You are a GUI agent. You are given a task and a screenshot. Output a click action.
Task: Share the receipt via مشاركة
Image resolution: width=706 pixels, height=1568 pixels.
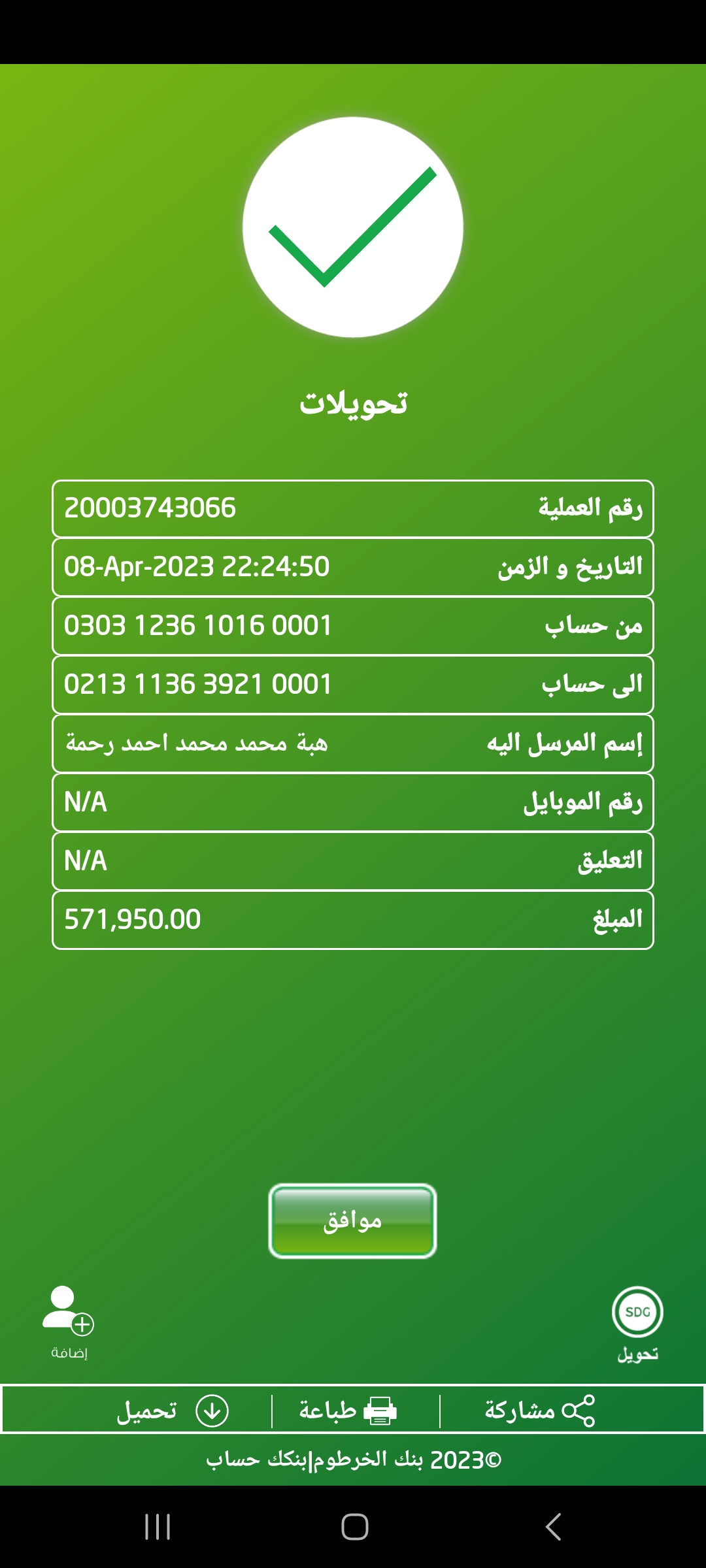coord(540,1411)
